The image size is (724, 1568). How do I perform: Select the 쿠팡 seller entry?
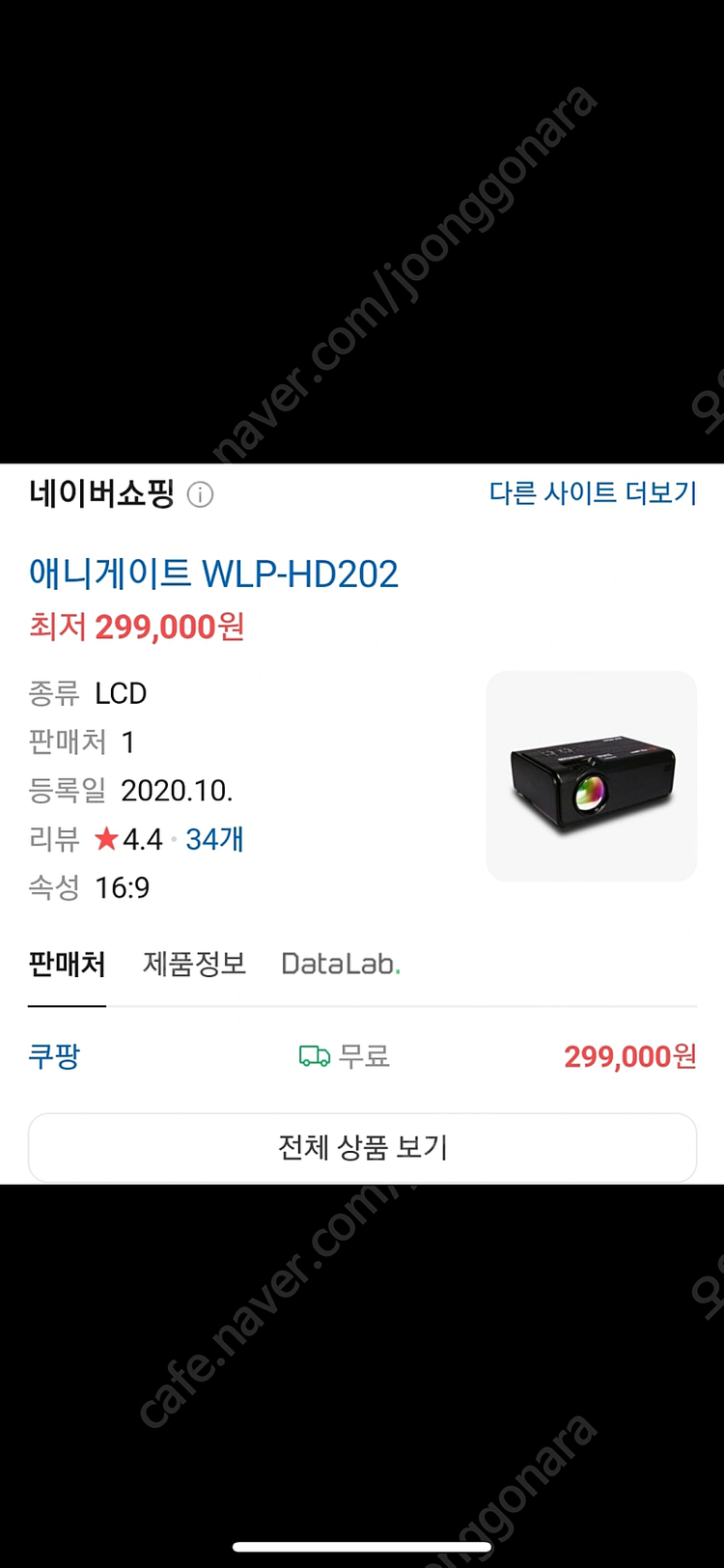coord(54,1056)
